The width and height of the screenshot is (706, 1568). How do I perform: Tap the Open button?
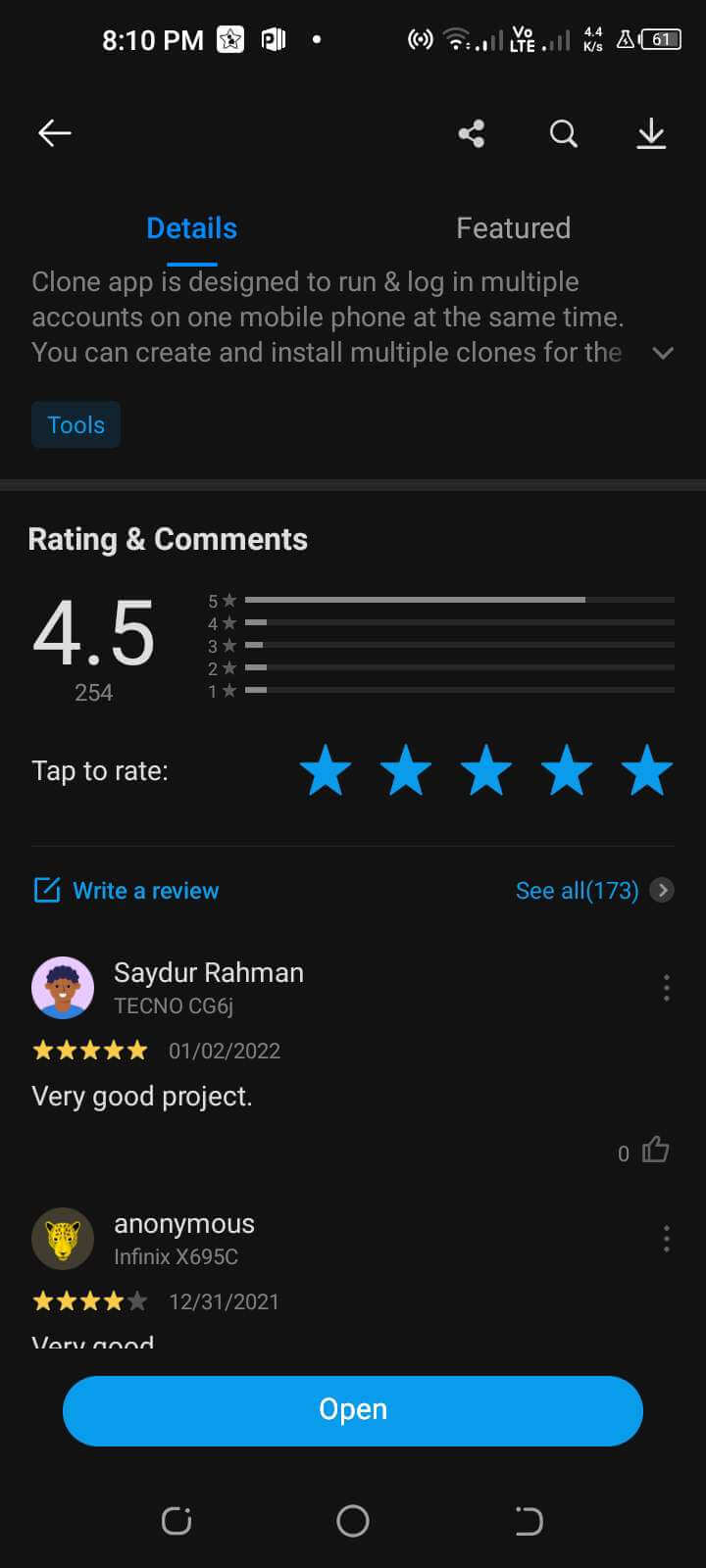click(x=353, y=1410)
